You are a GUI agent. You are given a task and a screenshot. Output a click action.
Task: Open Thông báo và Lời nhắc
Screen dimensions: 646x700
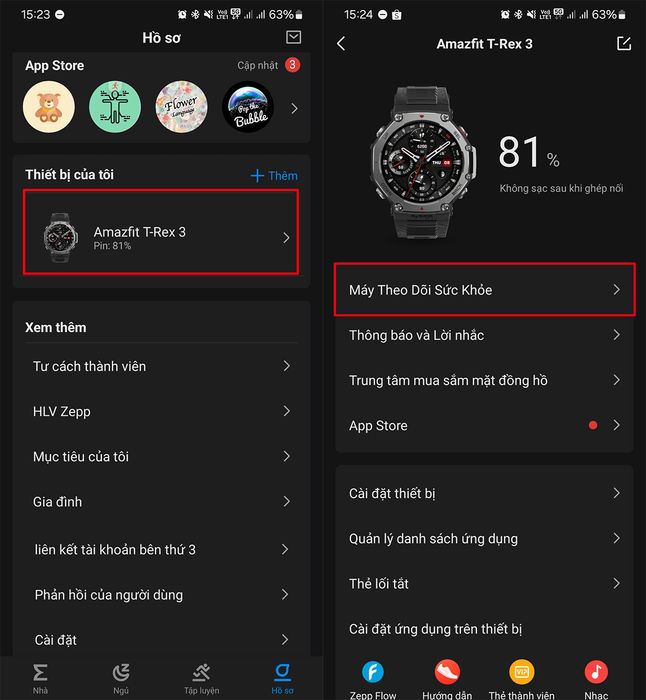tap(484, 335)
